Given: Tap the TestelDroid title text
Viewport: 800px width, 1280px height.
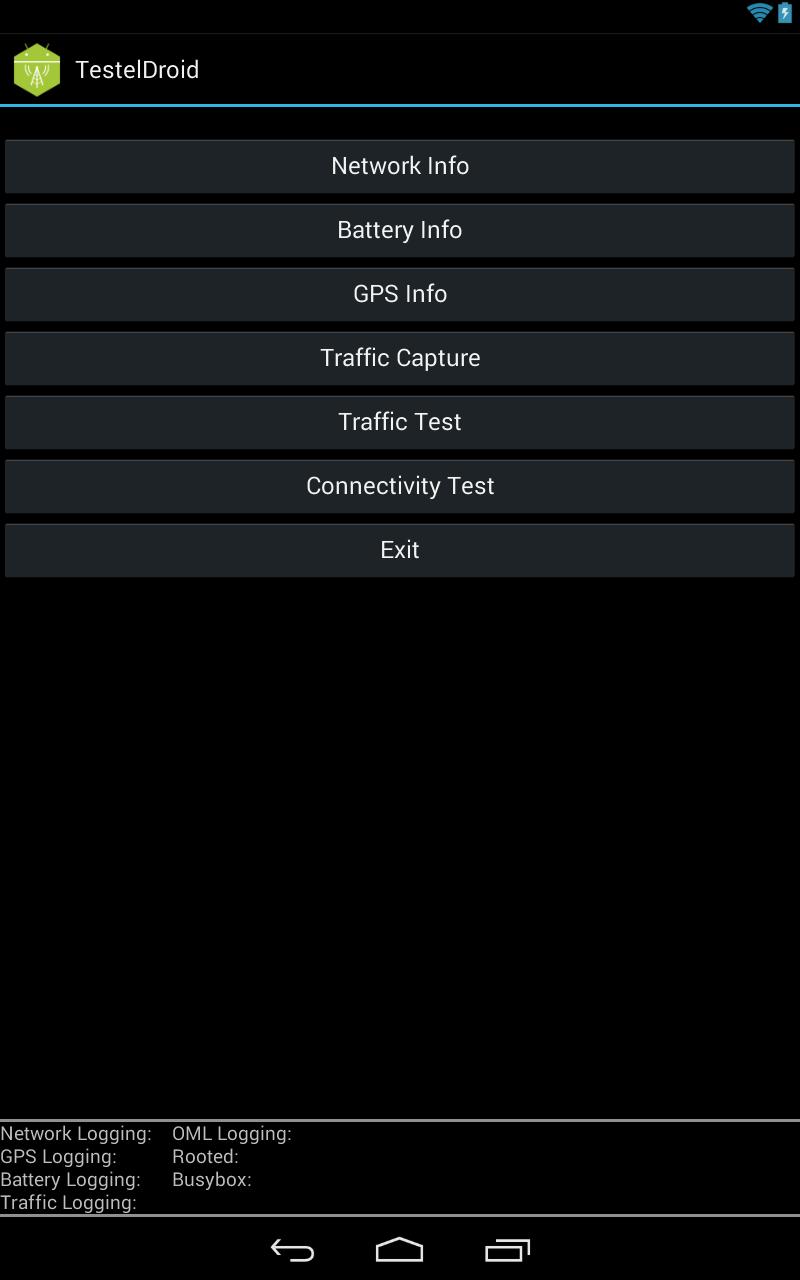Looking at the screenshot, I should 137,69.
